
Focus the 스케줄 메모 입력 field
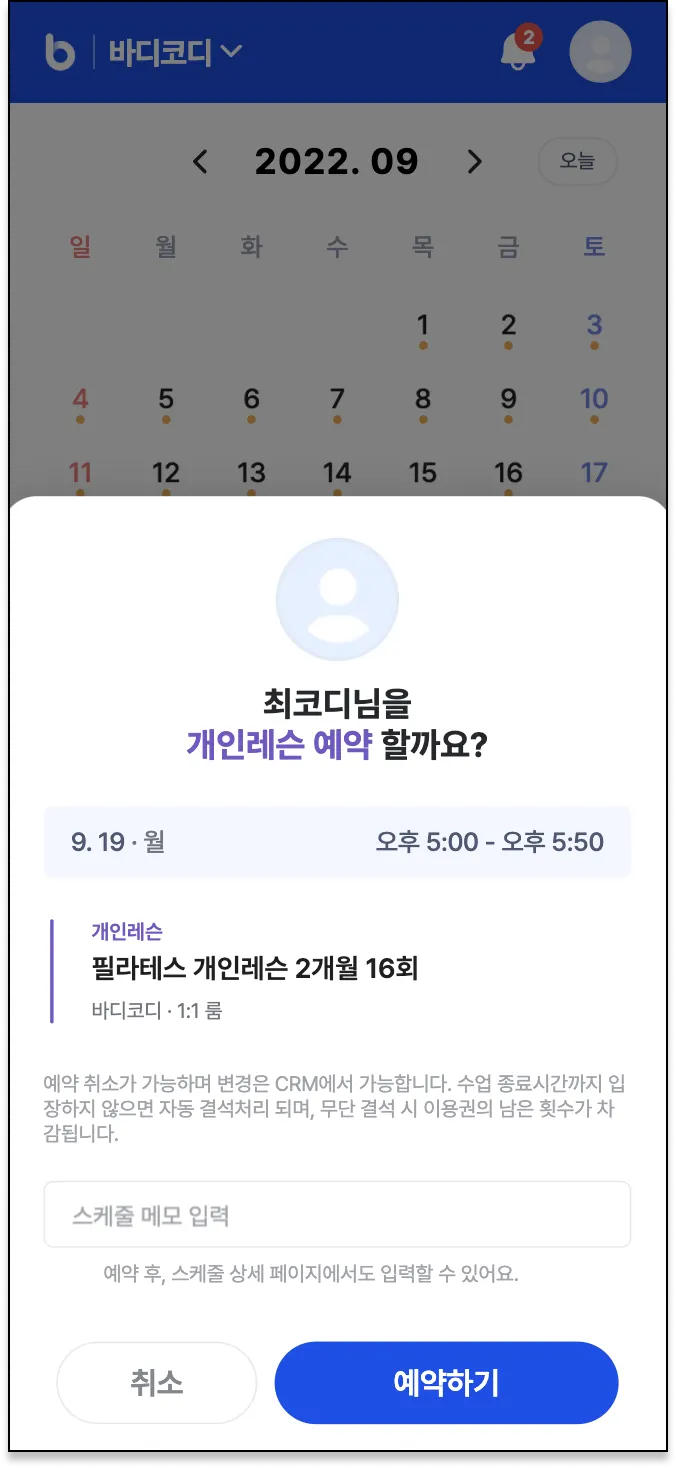click(x=337, y=1215)
